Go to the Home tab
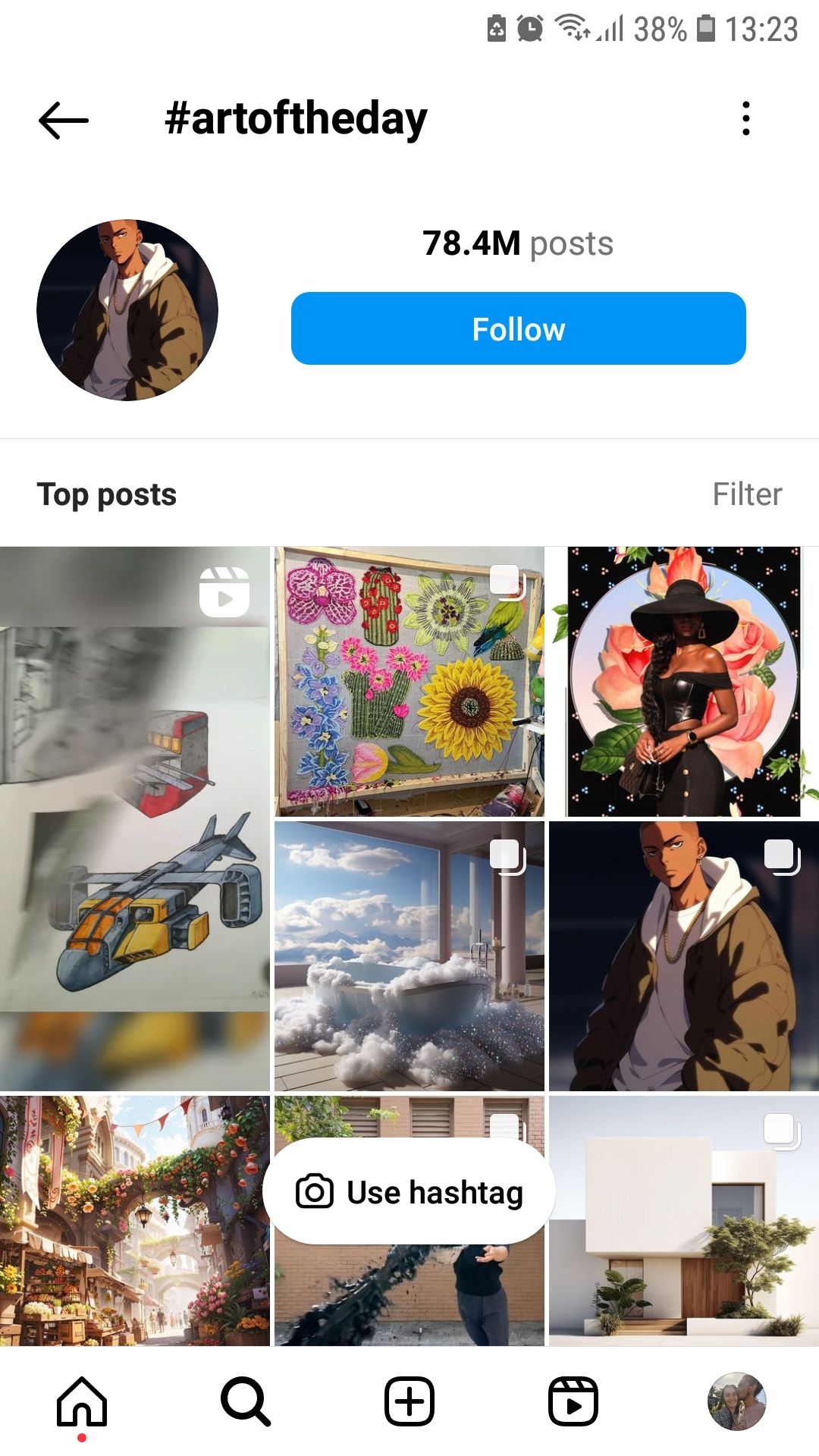819x1456 pixels. (82, 1401)
